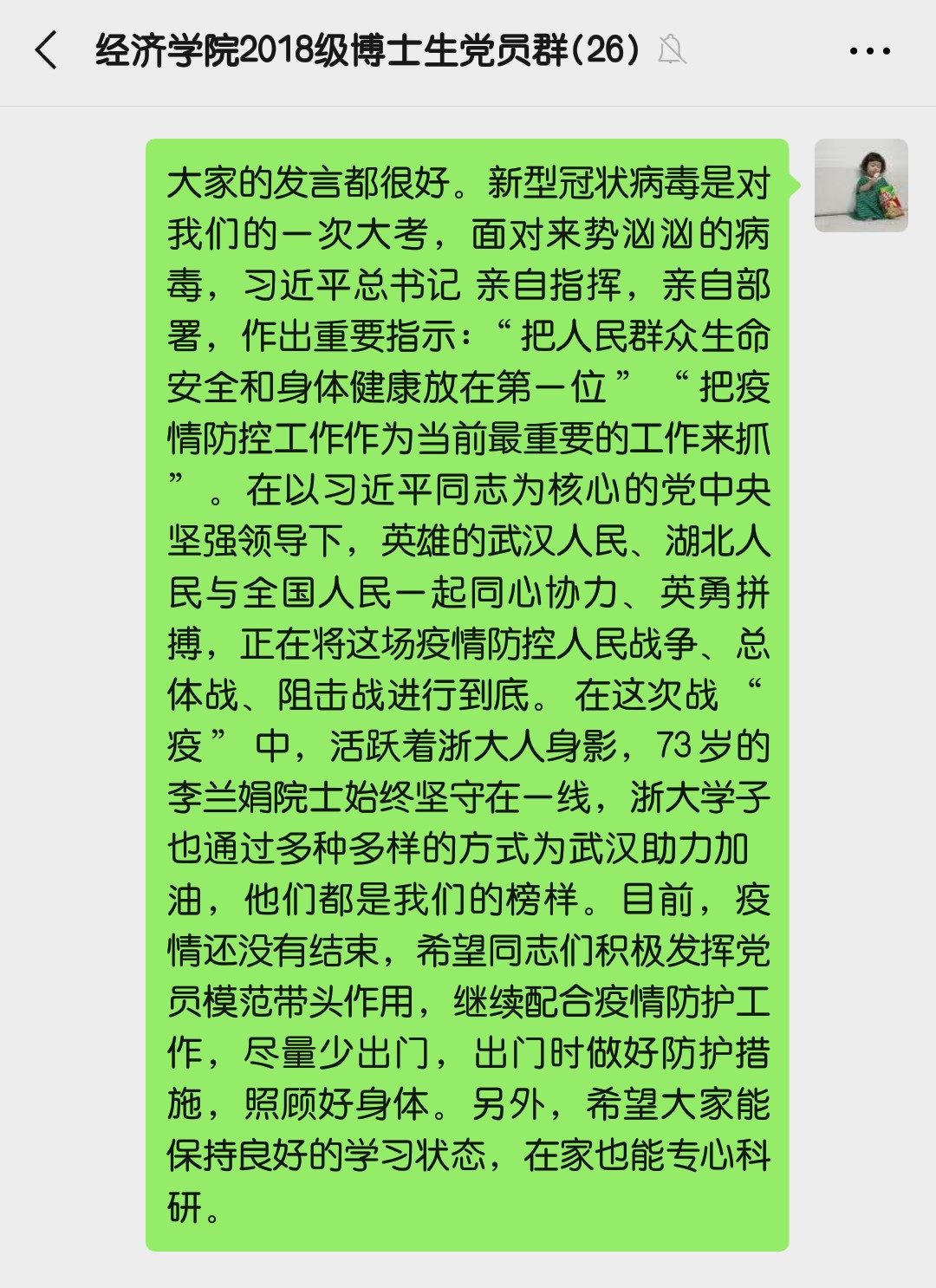Image resolution: width=936 pixels, height=1288 pixels.
Task: Open the three-dot group chat menu
Action: point(869,51)
